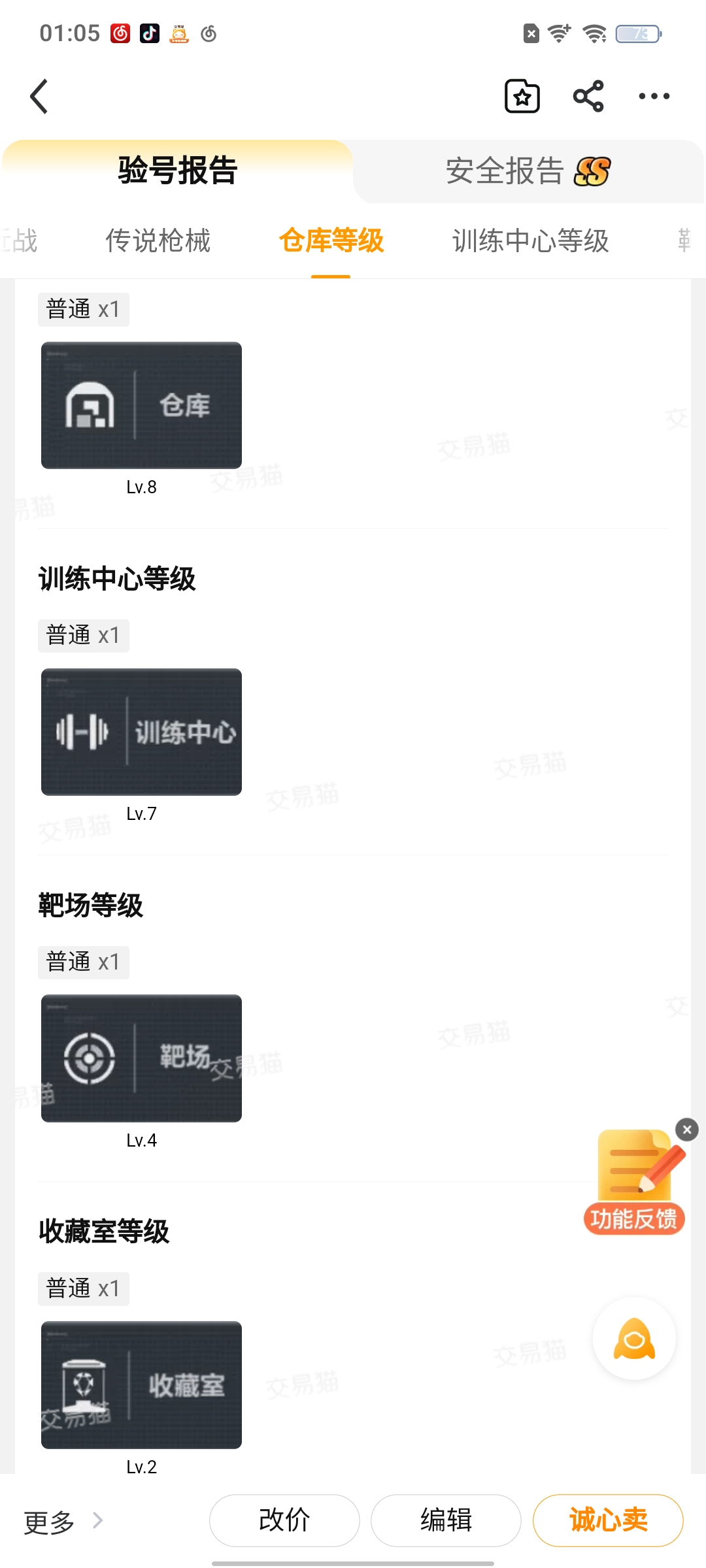Select the 仓库等级 section tab

tap(331, 240)
